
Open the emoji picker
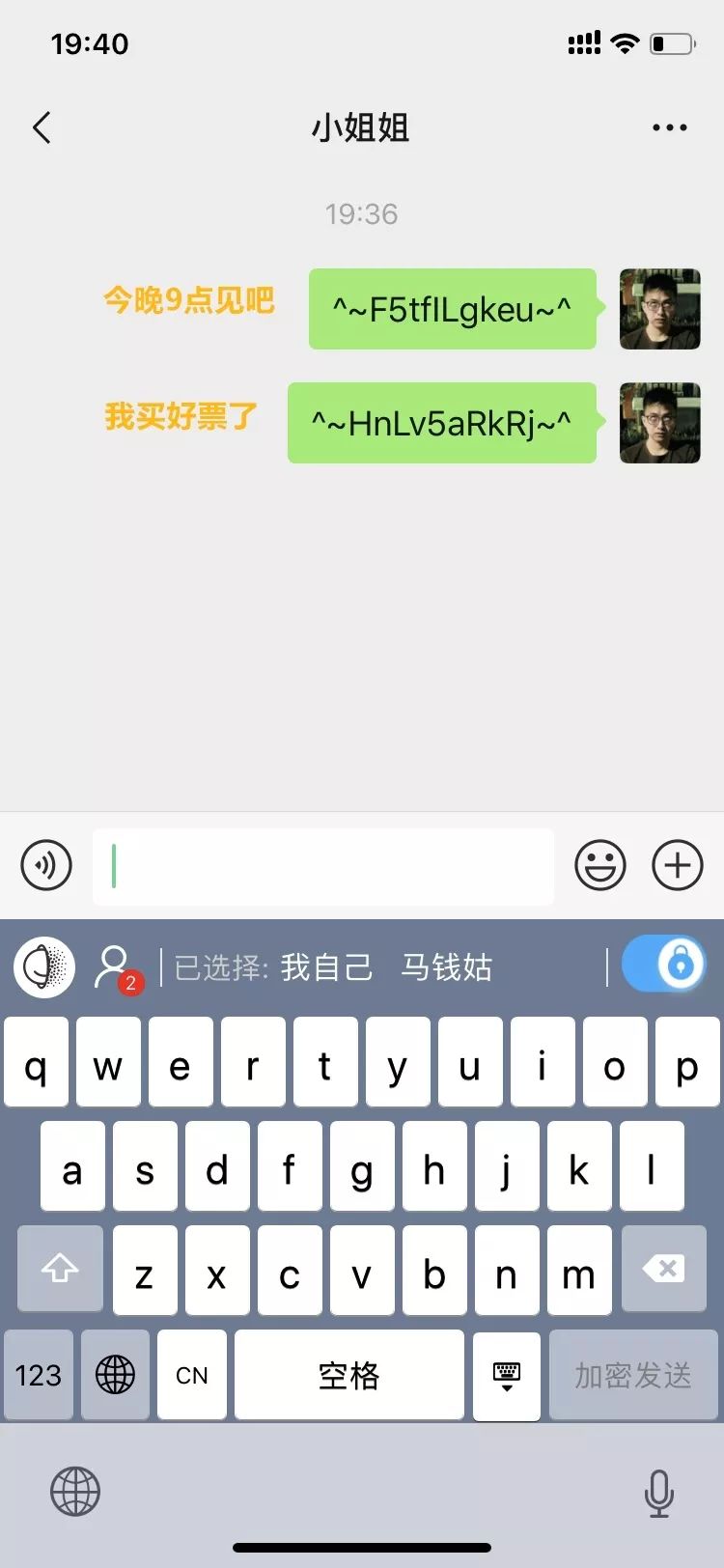[x=599, y=865]
